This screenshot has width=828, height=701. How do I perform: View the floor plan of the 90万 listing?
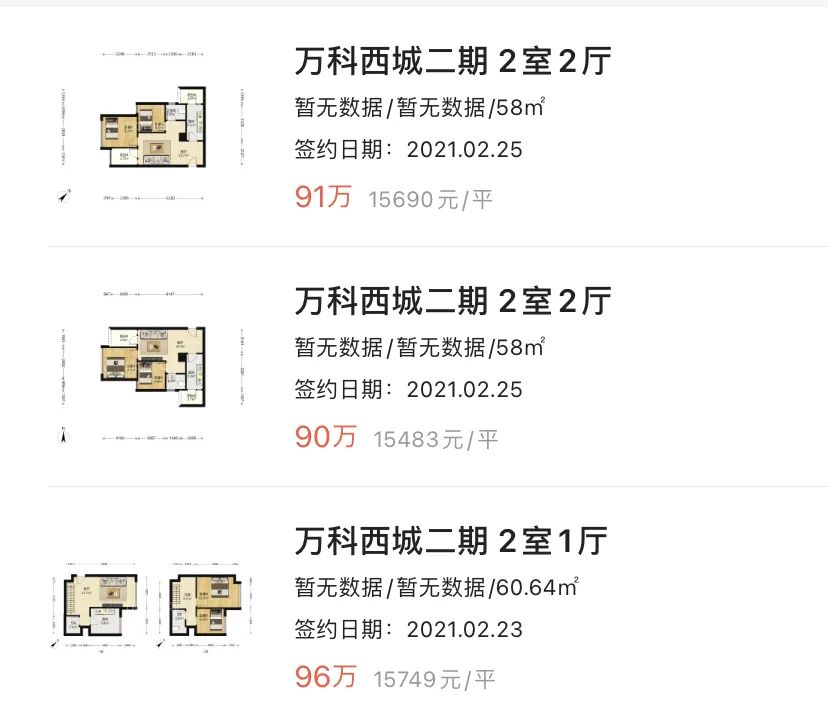[153, 364]
